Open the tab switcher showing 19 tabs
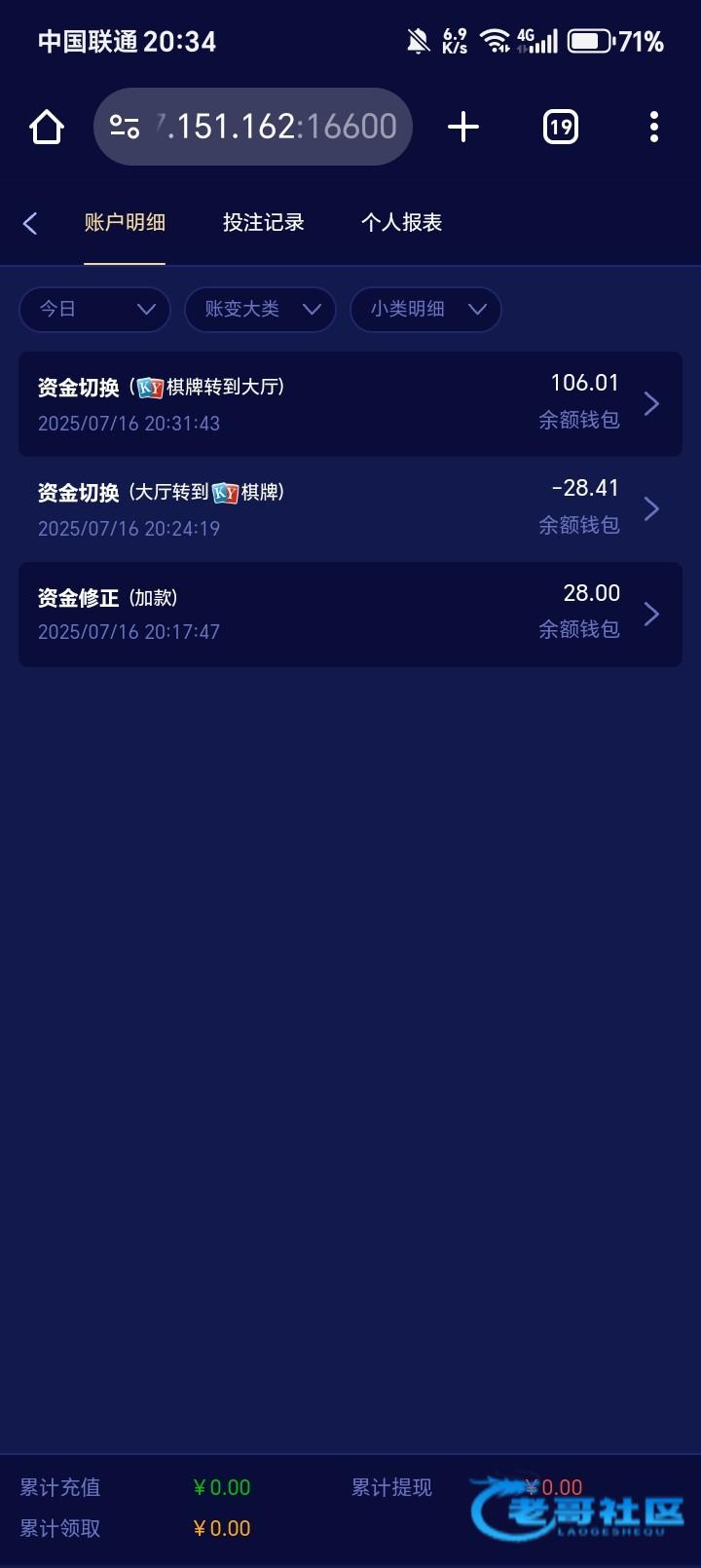This screenshot has width=701, height=1568. coord(560,127)
